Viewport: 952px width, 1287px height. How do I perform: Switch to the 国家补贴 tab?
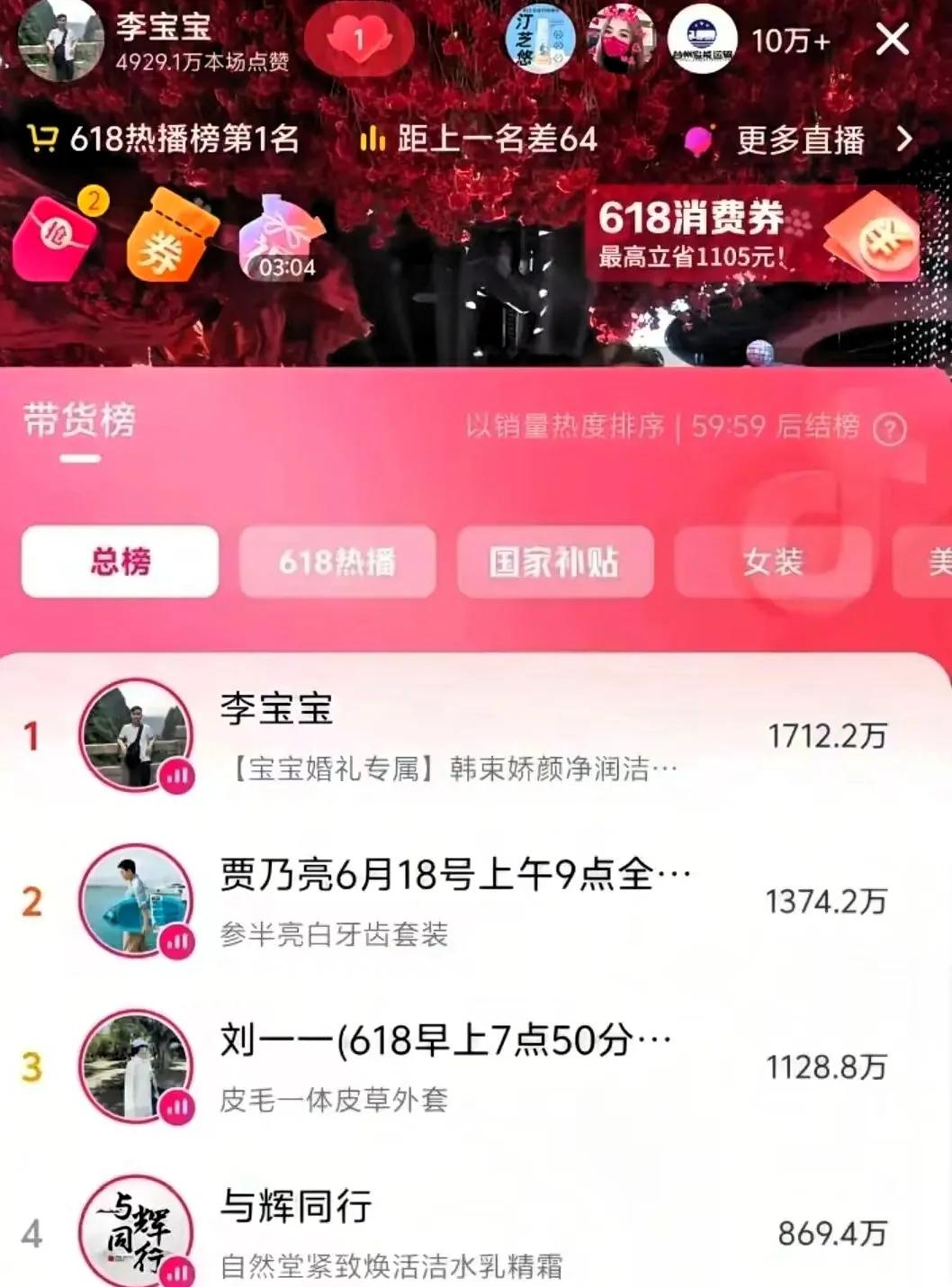[554, 562]
